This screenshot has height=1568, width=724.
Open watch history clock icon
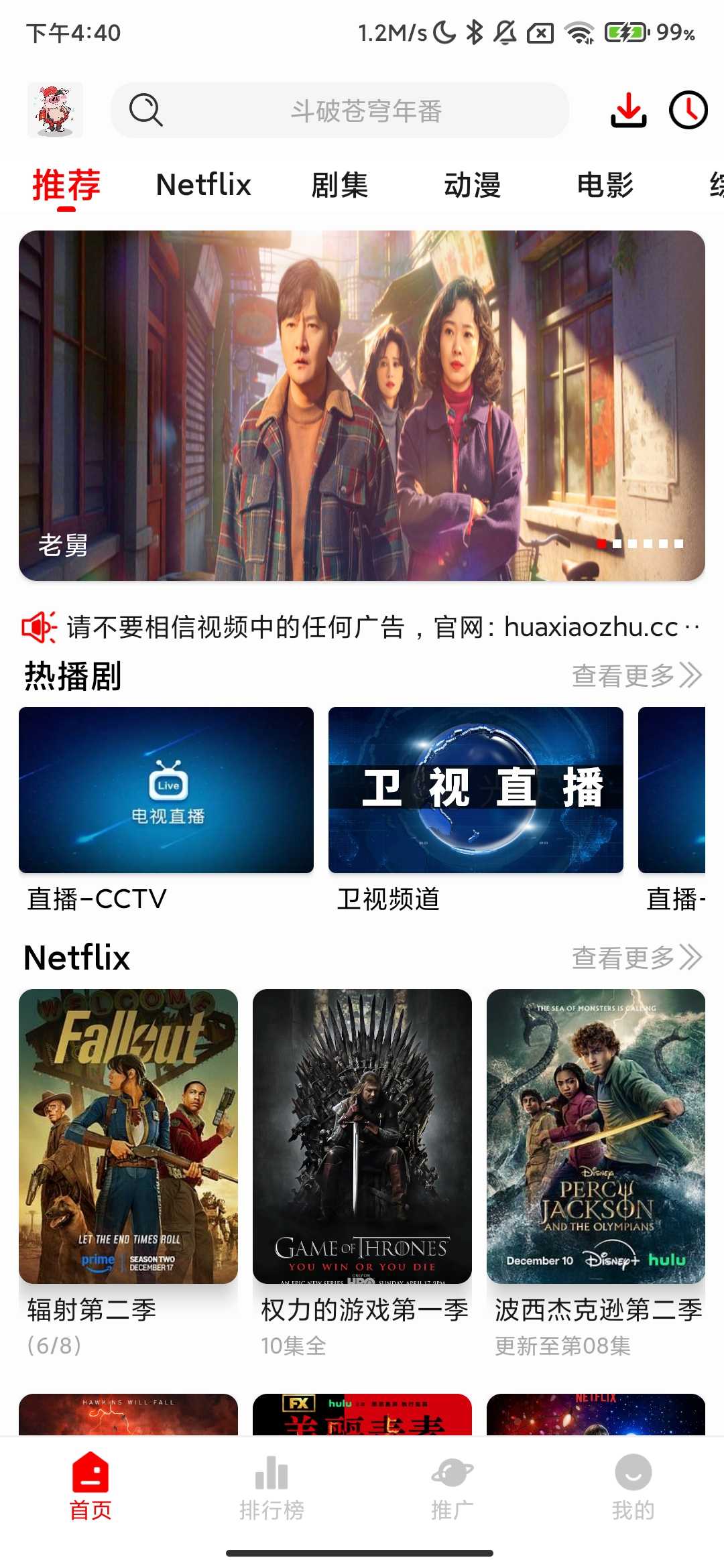click(x=688, y=111)
